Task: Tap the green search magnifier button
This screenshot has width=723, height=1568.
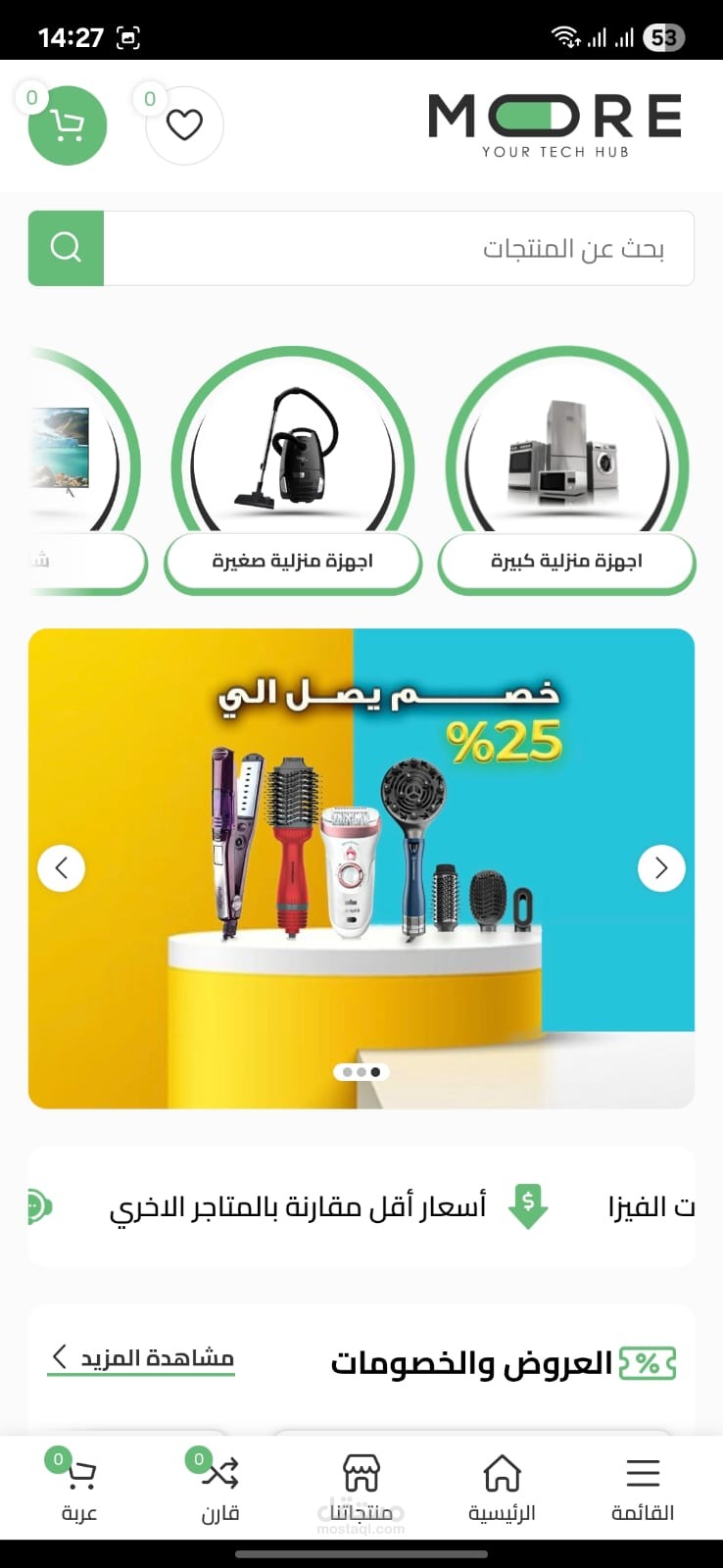Action: pos(66,248)
